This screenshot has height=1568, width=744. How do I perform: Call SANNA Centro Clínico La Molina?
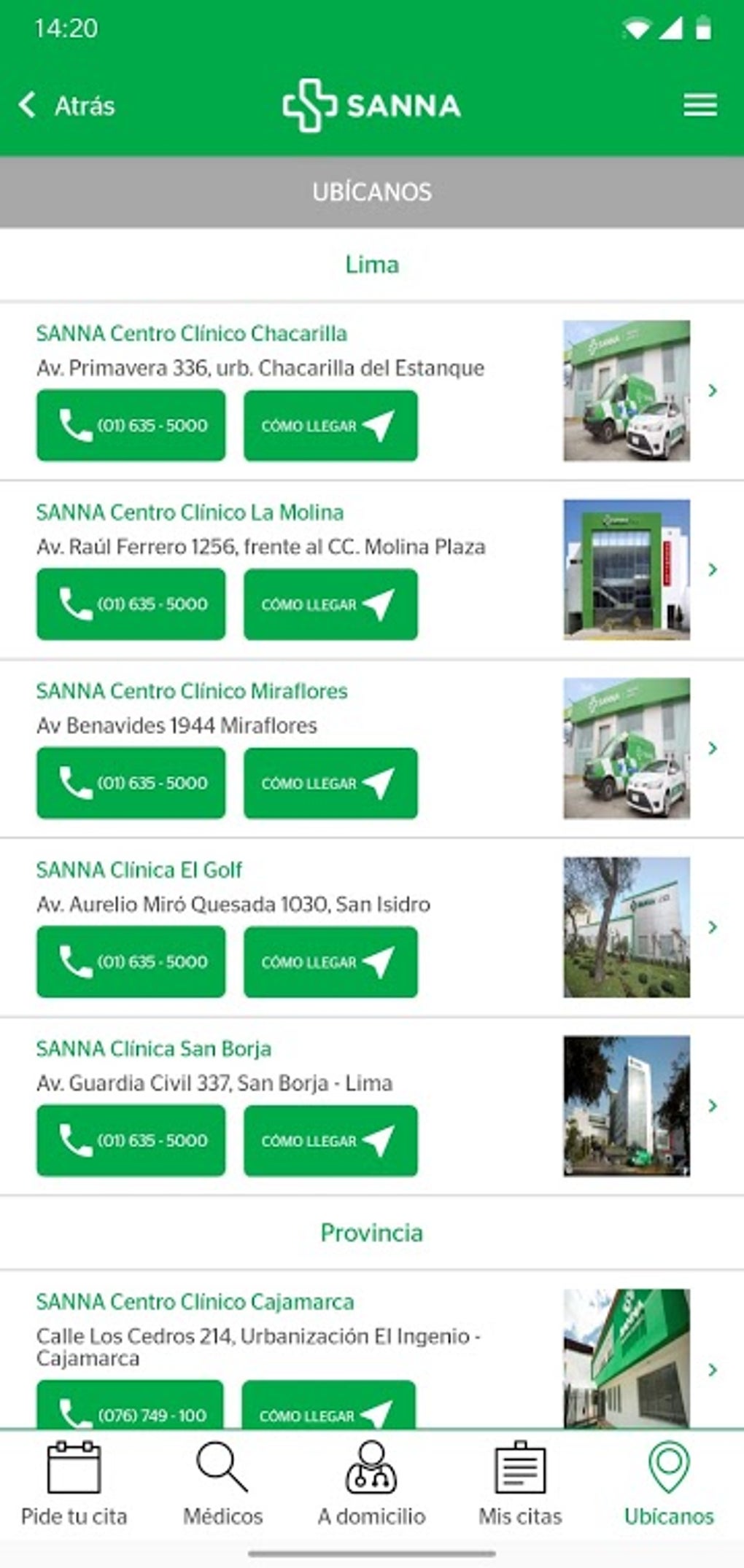point(131,604)
